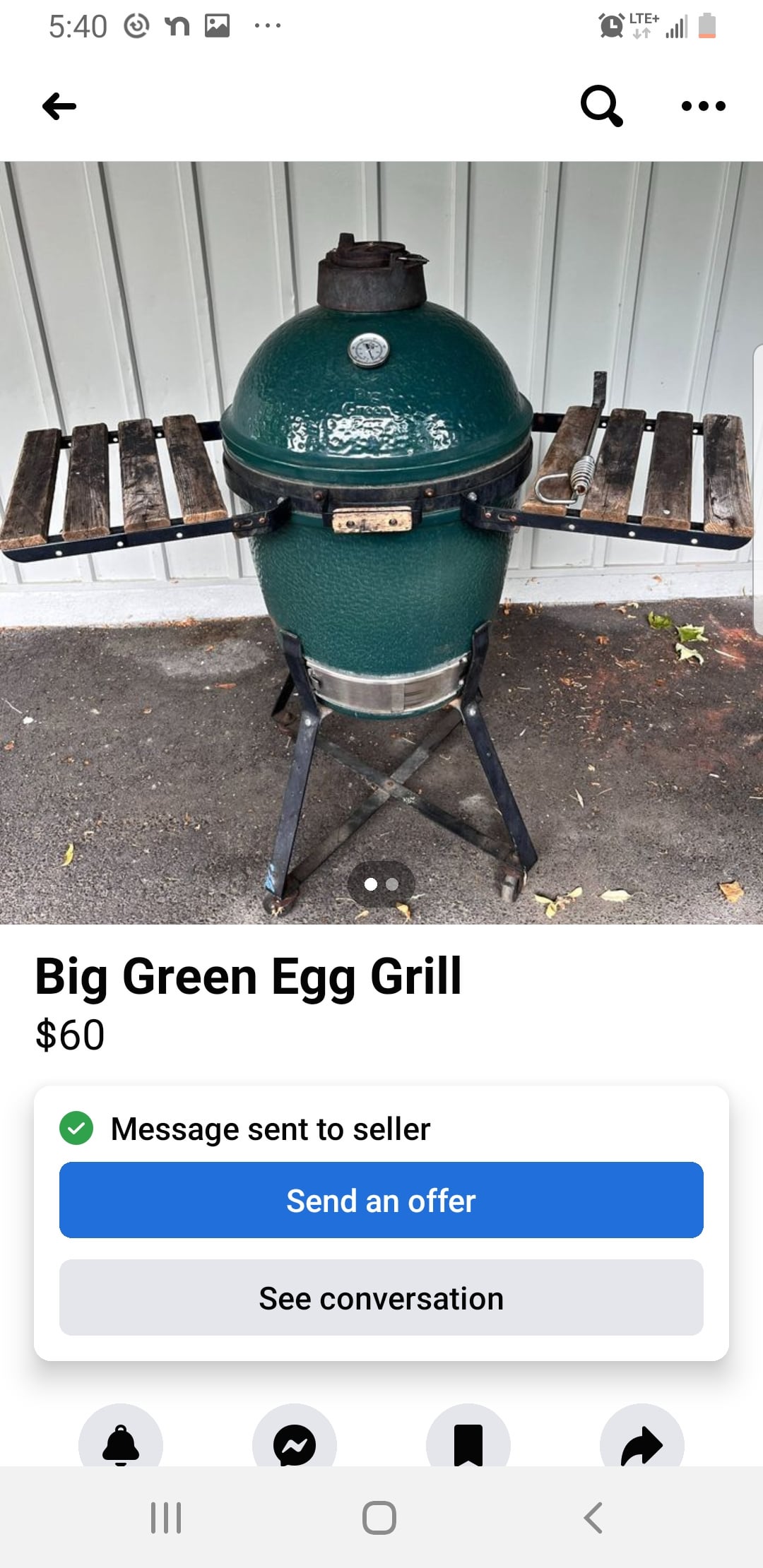Image resolution: width=763 pixels, height=1568 pixels.
Task: Open See conversation with the seller
Action: (x=381, y=1297)
